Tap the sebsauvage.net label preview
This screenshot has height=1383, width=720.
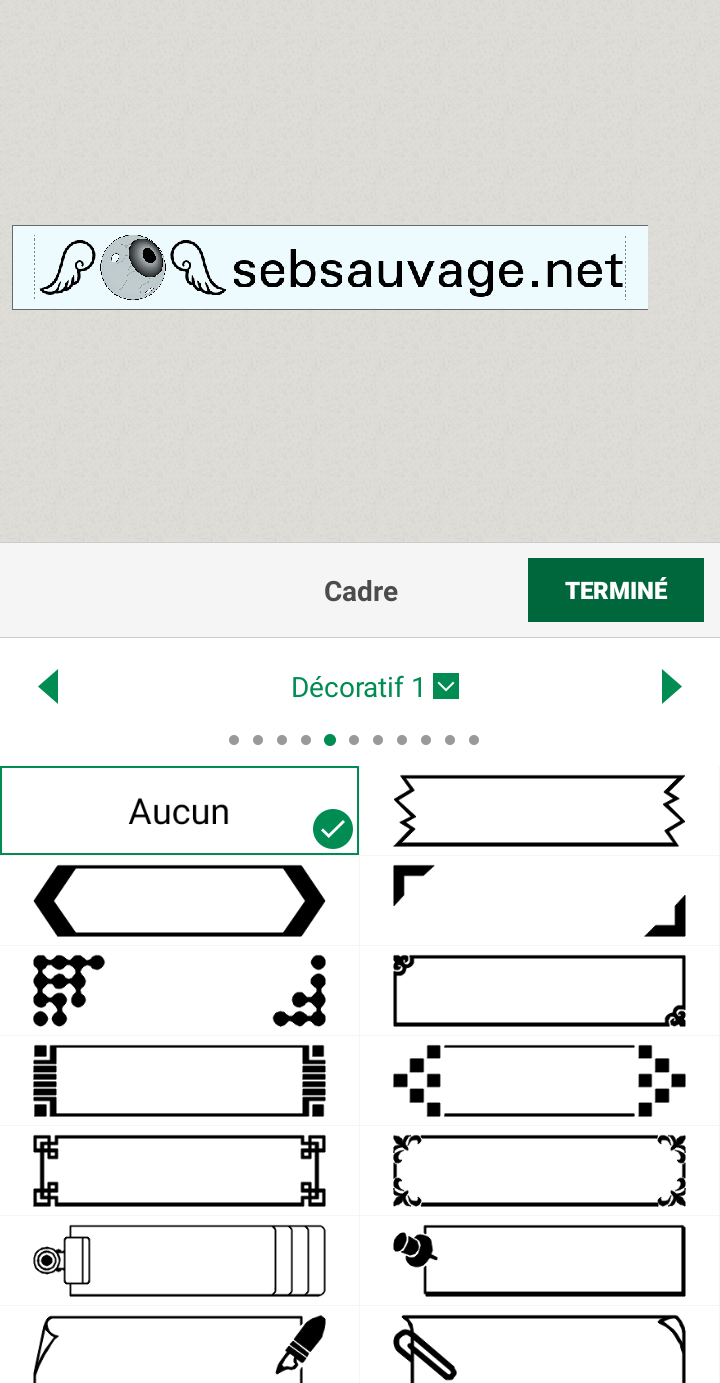tap(330, 268)
